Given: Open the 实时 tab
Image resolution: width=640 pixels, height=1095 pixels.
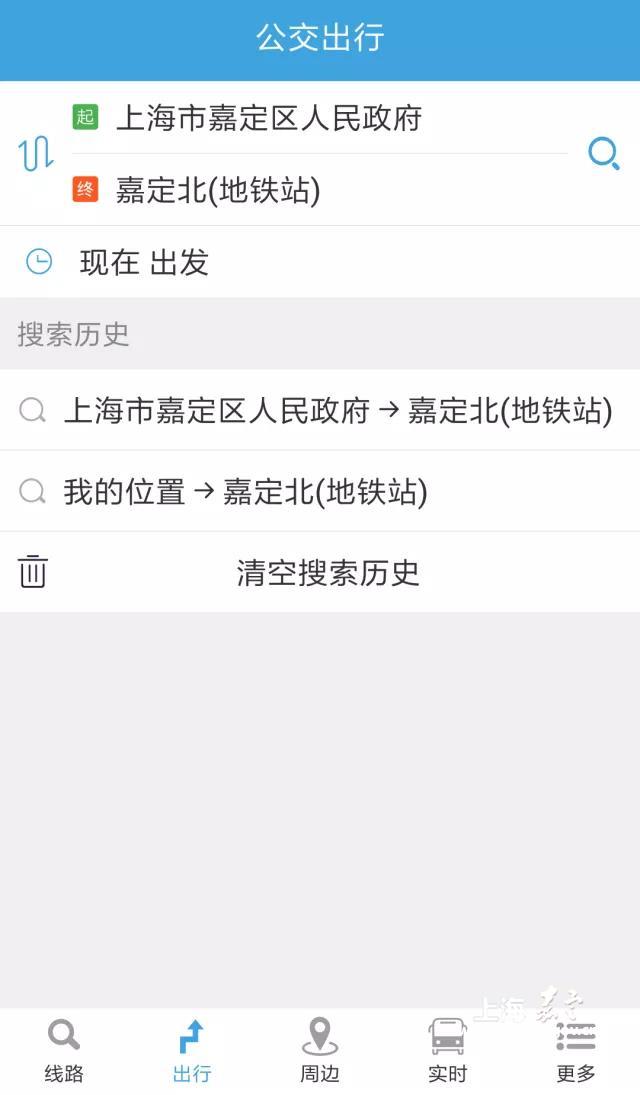Looking at the screenshot, I should point(447,1050).
